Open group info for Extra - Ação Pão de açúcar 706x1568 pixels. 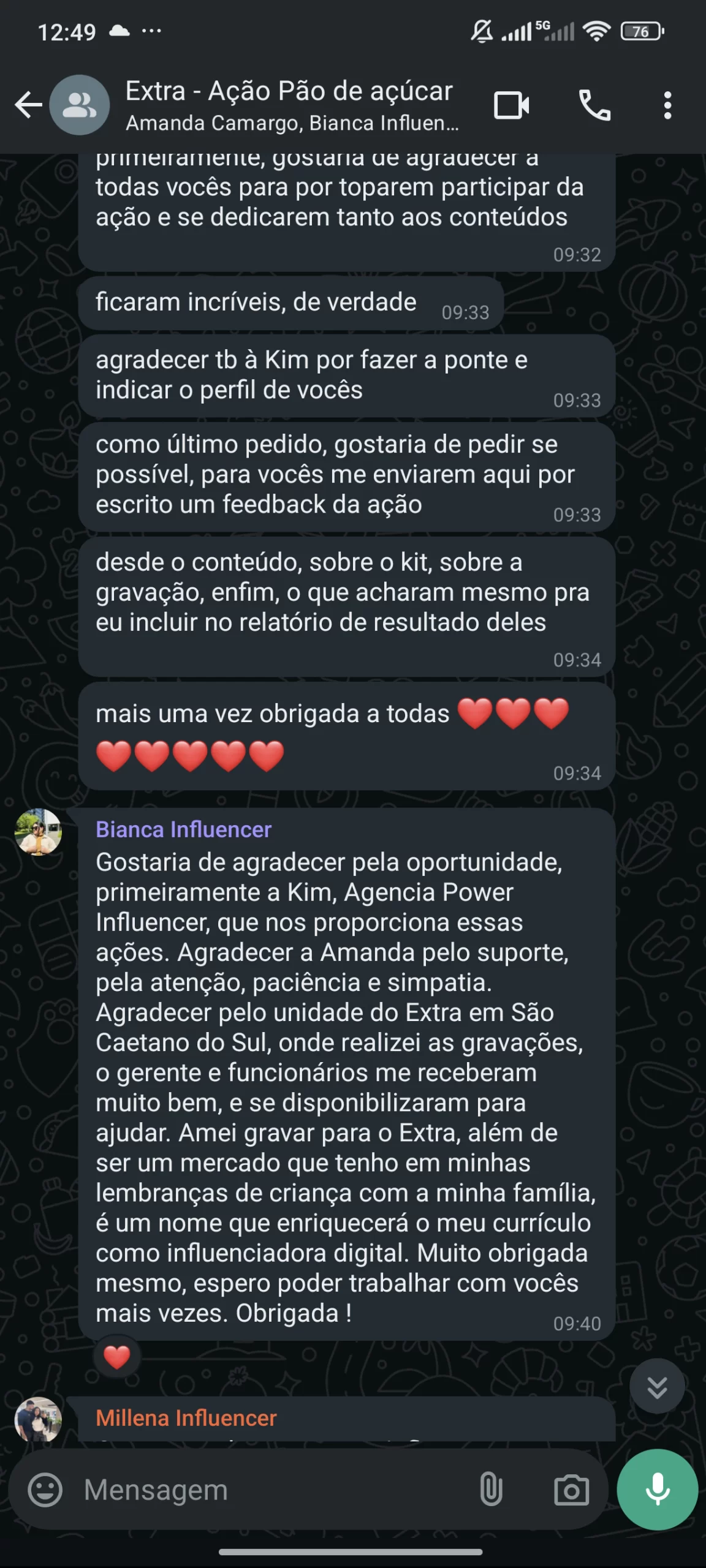(291, 105)
